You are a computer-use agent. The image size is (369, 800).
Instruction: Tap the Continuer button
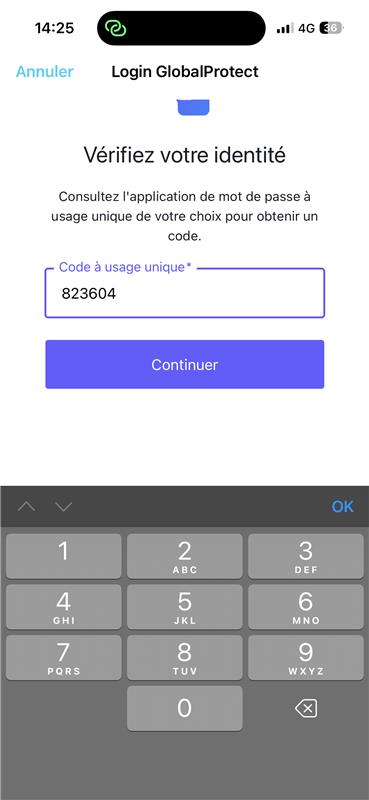[185, 364]
